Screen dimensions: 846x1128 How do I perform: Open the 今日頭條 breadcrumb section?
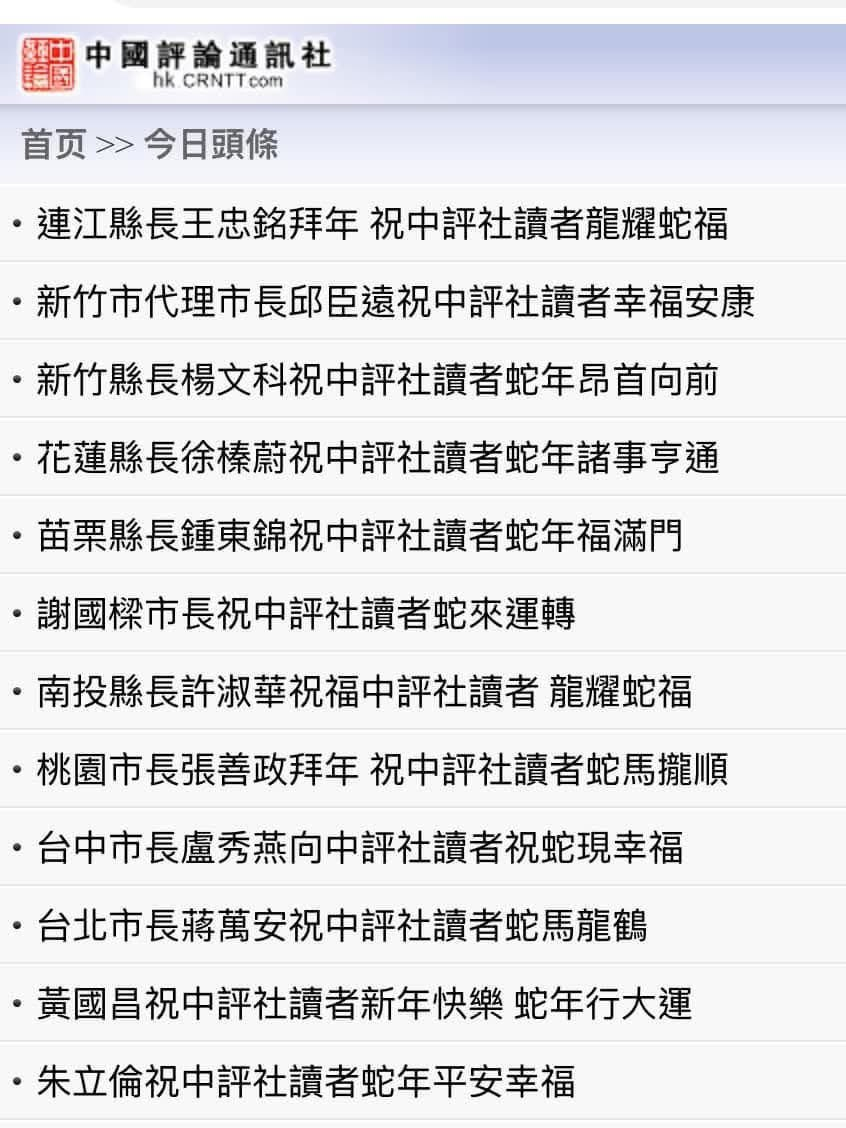[x=210, y=145]
